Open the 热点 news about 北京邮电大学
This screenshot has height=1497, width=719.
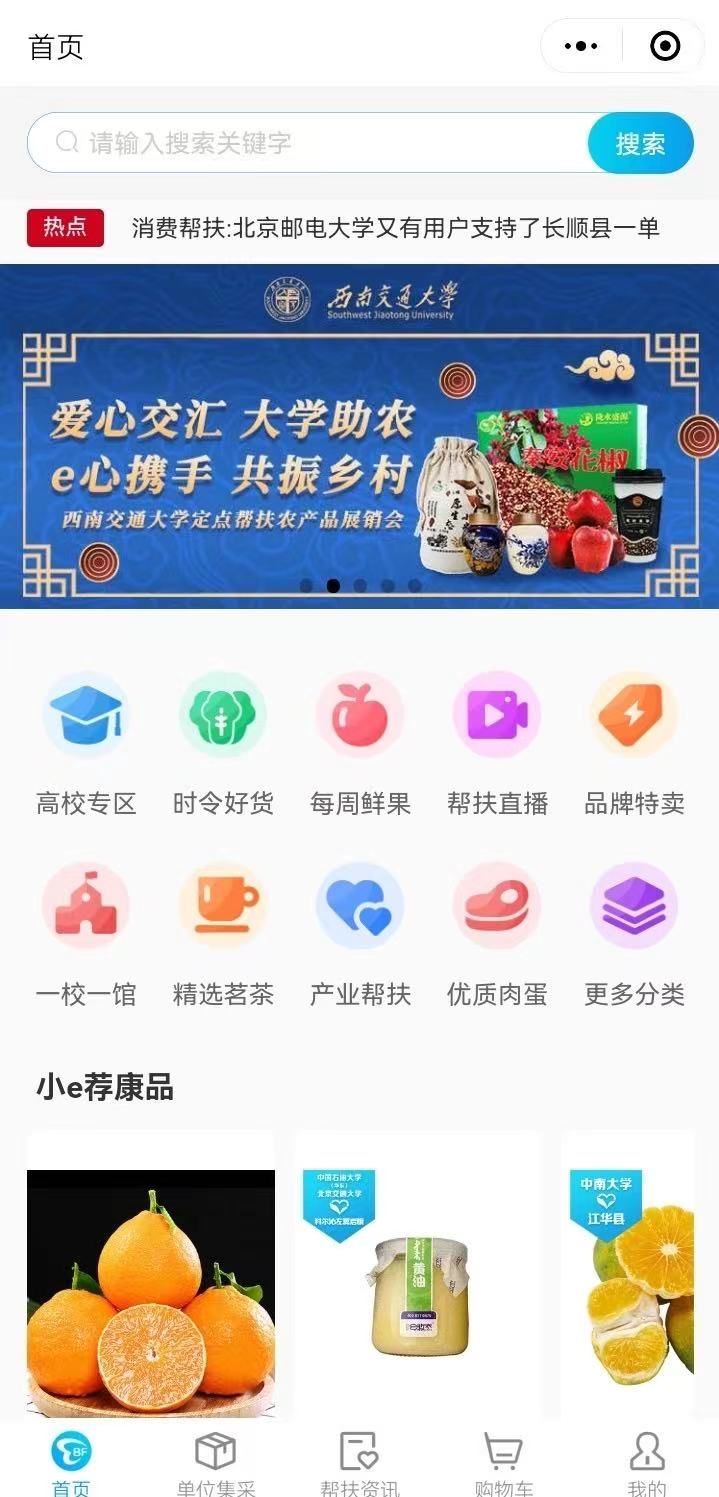[395, 228]
